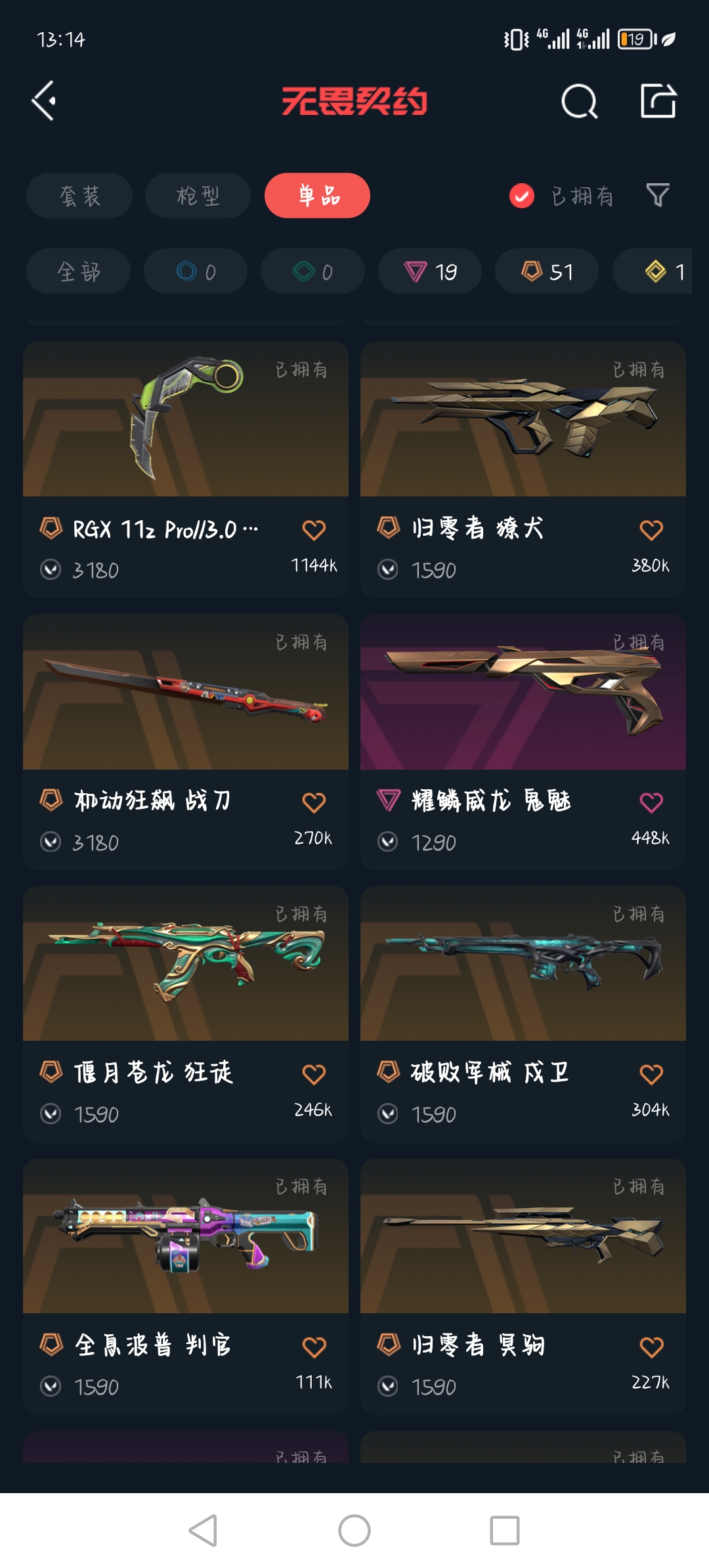The image size is (709, 1568).
Task: Select the 全部 filter chip
Action: (x=78, y=271)
